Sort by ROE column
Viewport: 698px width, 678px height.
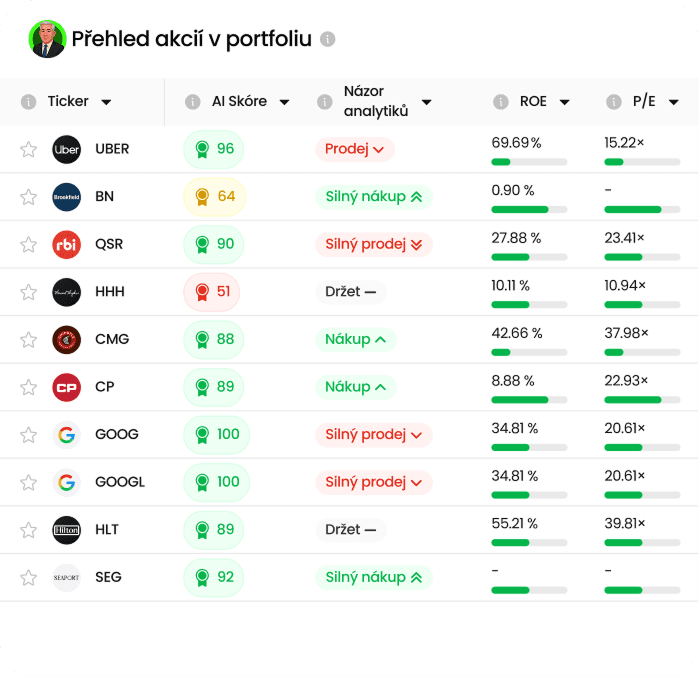tap(564, 102)
